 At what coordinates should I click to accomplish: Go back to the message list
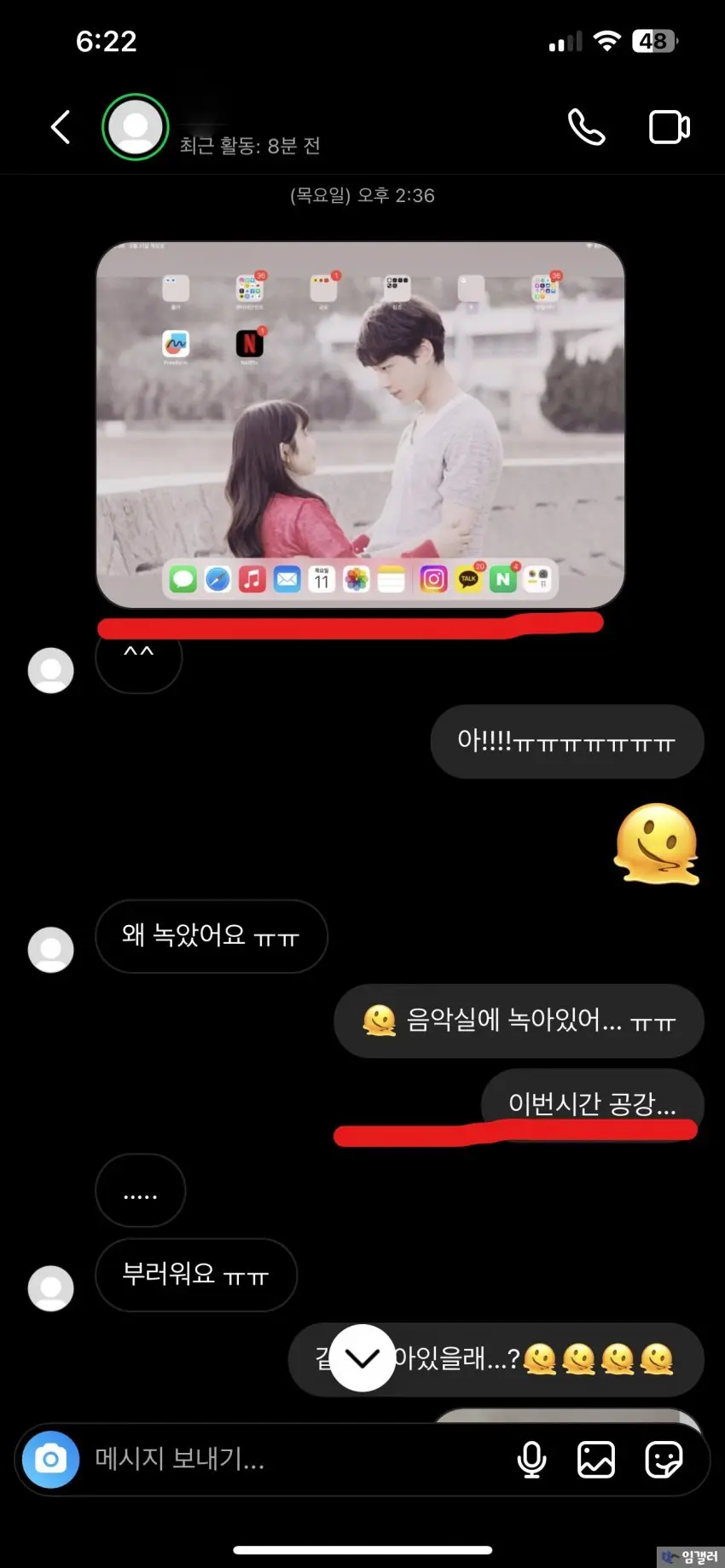pyautogui.click(x=60, y=128)
